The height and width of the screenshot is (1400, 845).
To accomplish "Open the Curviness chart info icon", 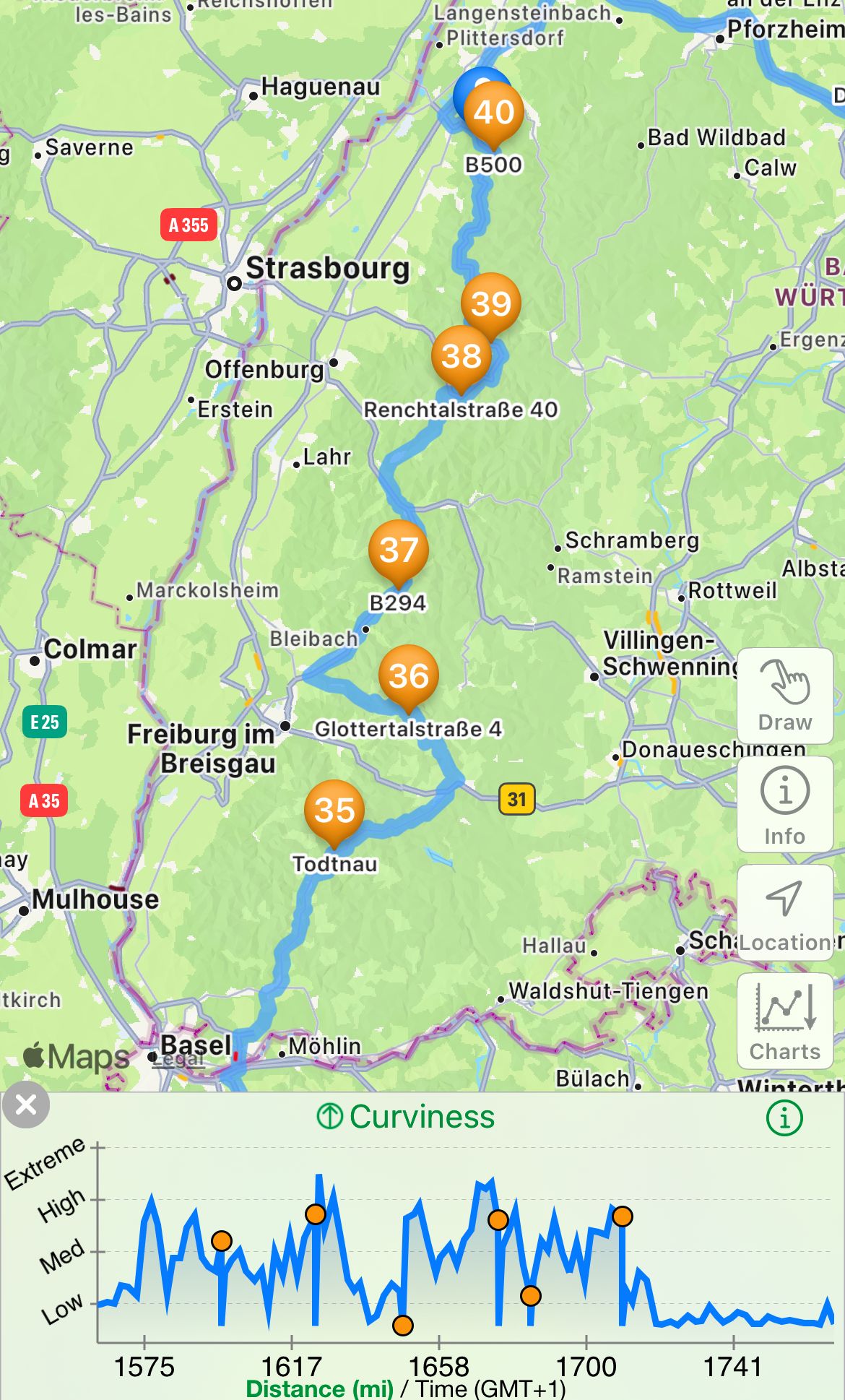I will tap(784, 1118).
